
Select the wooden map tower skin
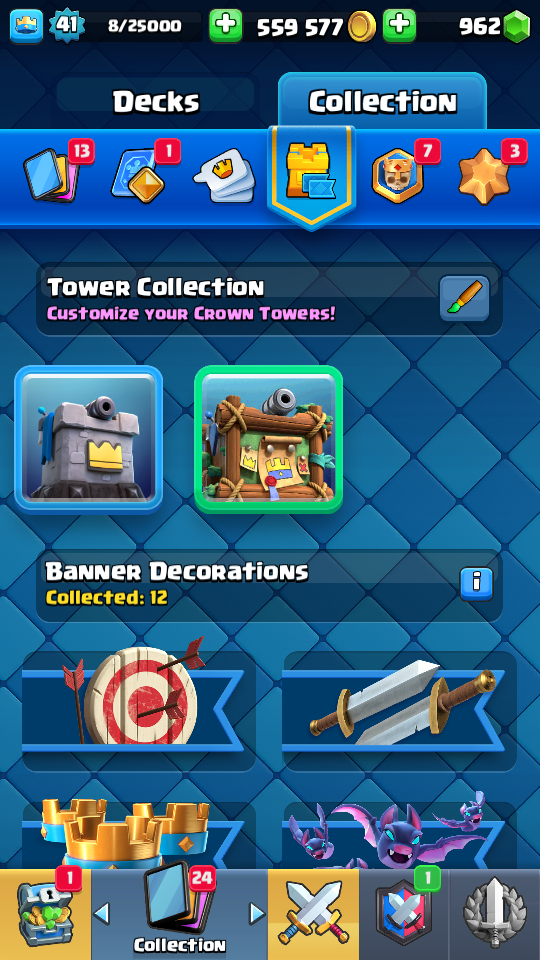click(268, 439)
